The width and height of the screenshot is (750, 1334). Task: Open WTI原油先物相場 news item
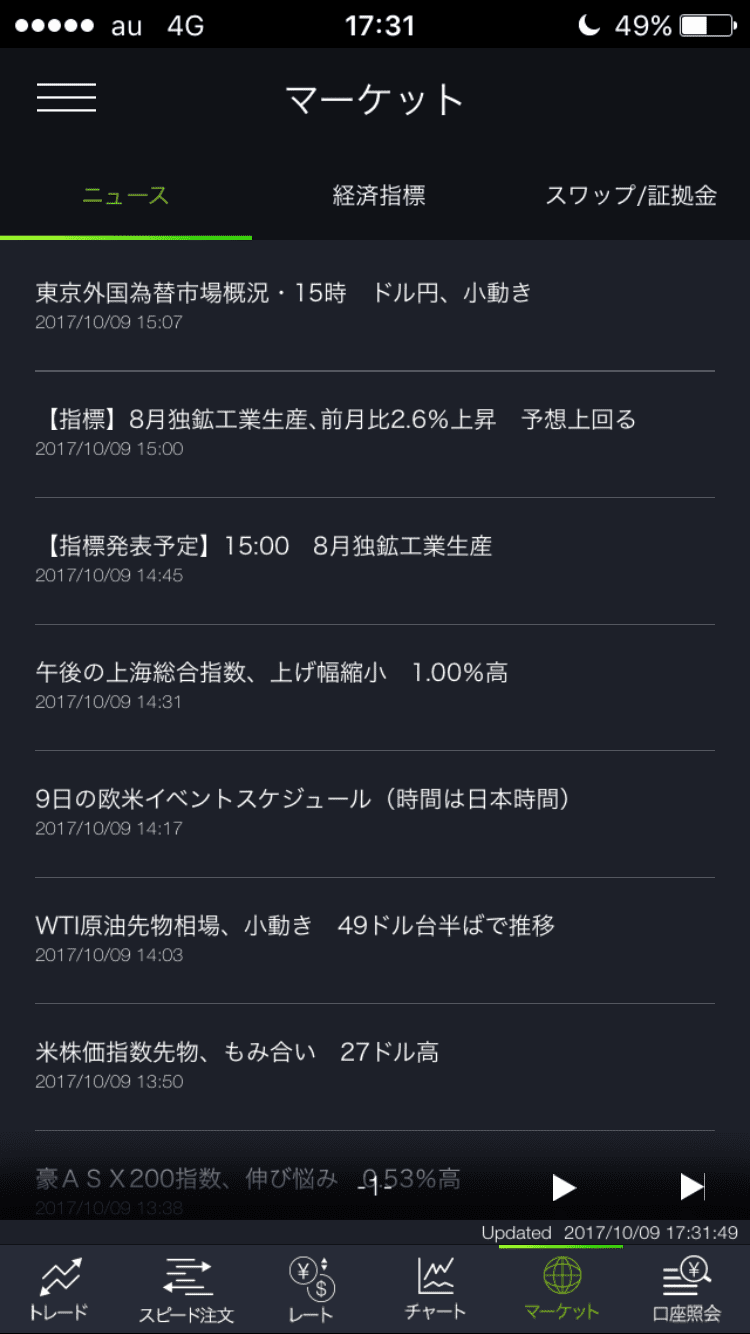pyautogui.click(x=295, y=937)
